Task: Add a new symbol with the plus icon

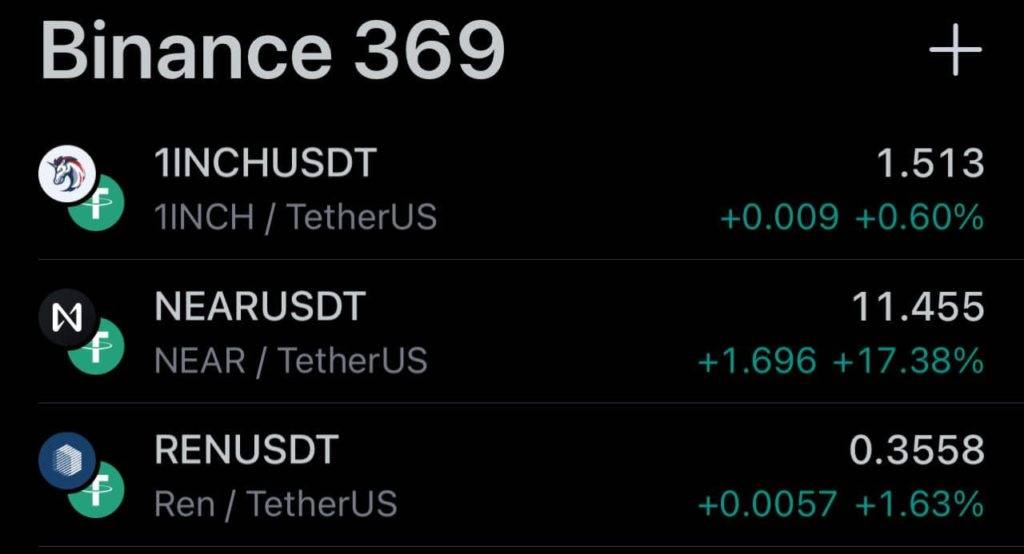Action: pyautogui.click(x=955, y=50)
